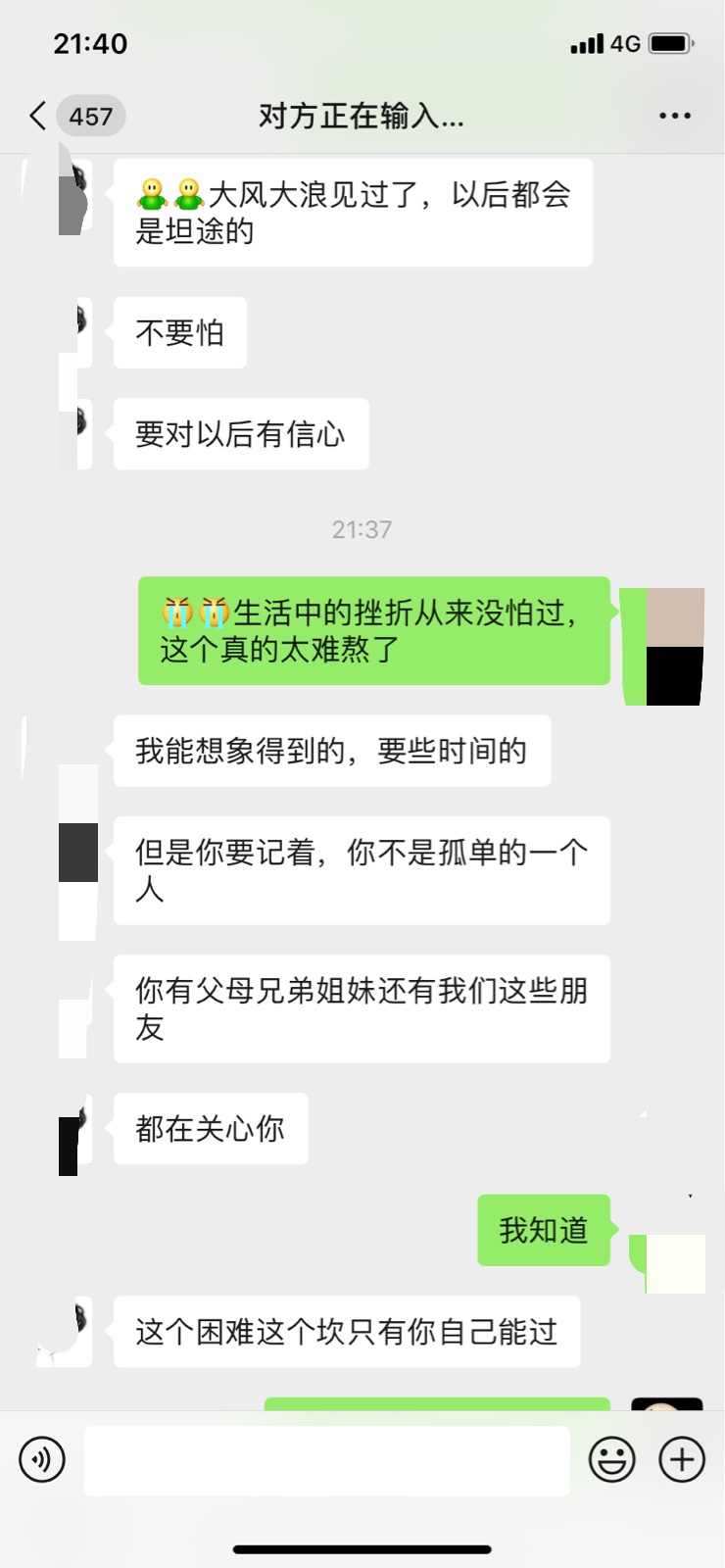Viewport: 725px width, 1568px height.
Task: Focus the message text field
Action: [x=326, y=1459]
